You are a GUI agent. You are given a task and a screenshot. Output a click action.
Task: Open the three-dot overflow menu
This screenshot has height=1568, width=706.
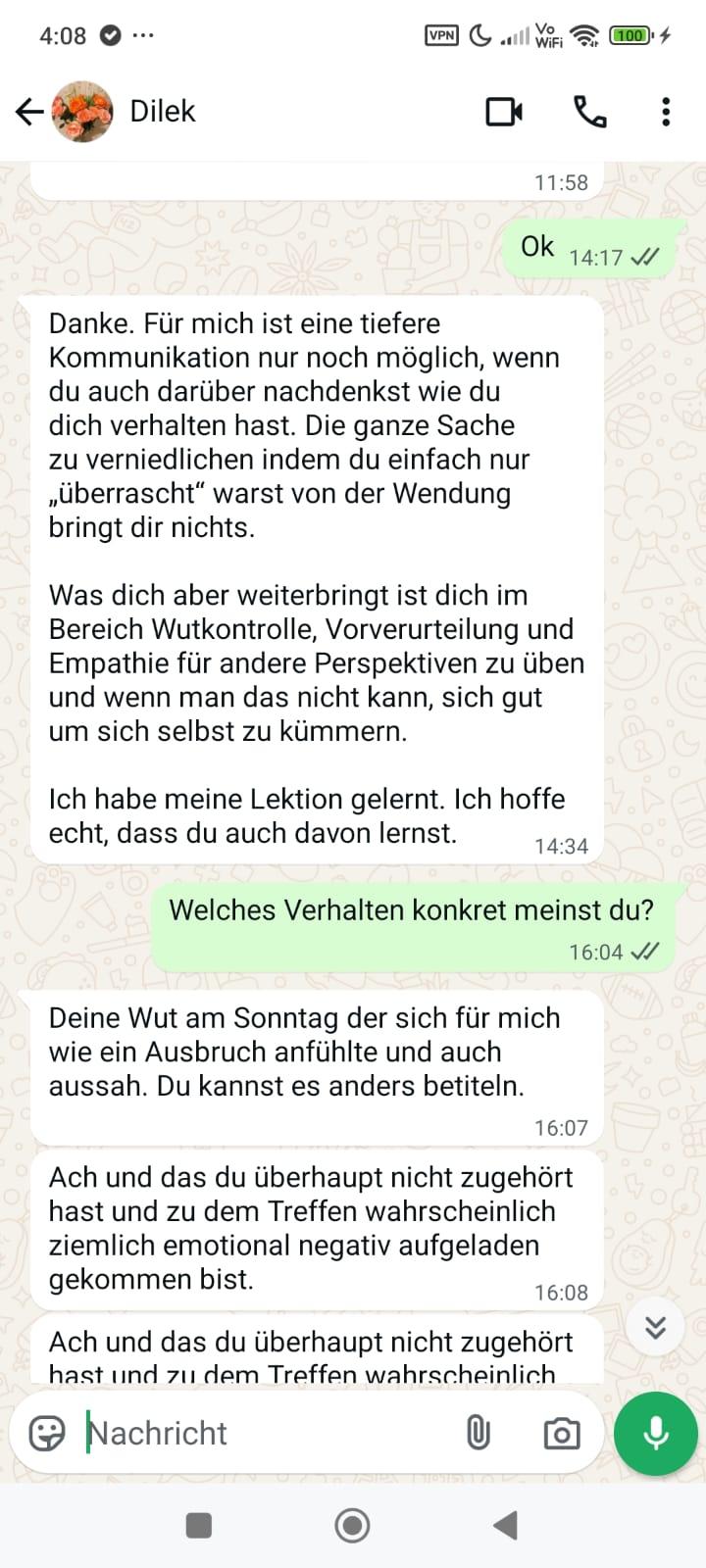[x=666, y=112]
